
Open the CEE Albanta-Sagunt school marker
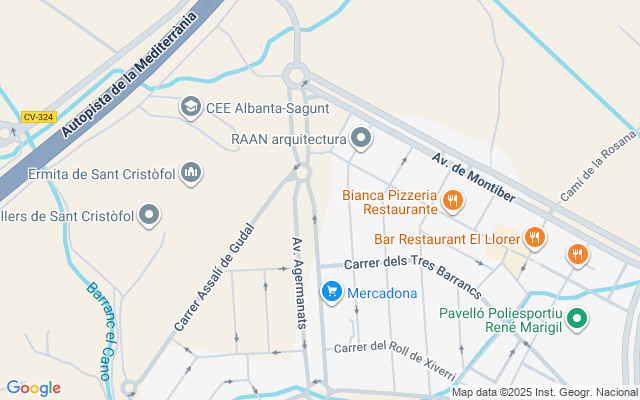click(x=191, y=107)
